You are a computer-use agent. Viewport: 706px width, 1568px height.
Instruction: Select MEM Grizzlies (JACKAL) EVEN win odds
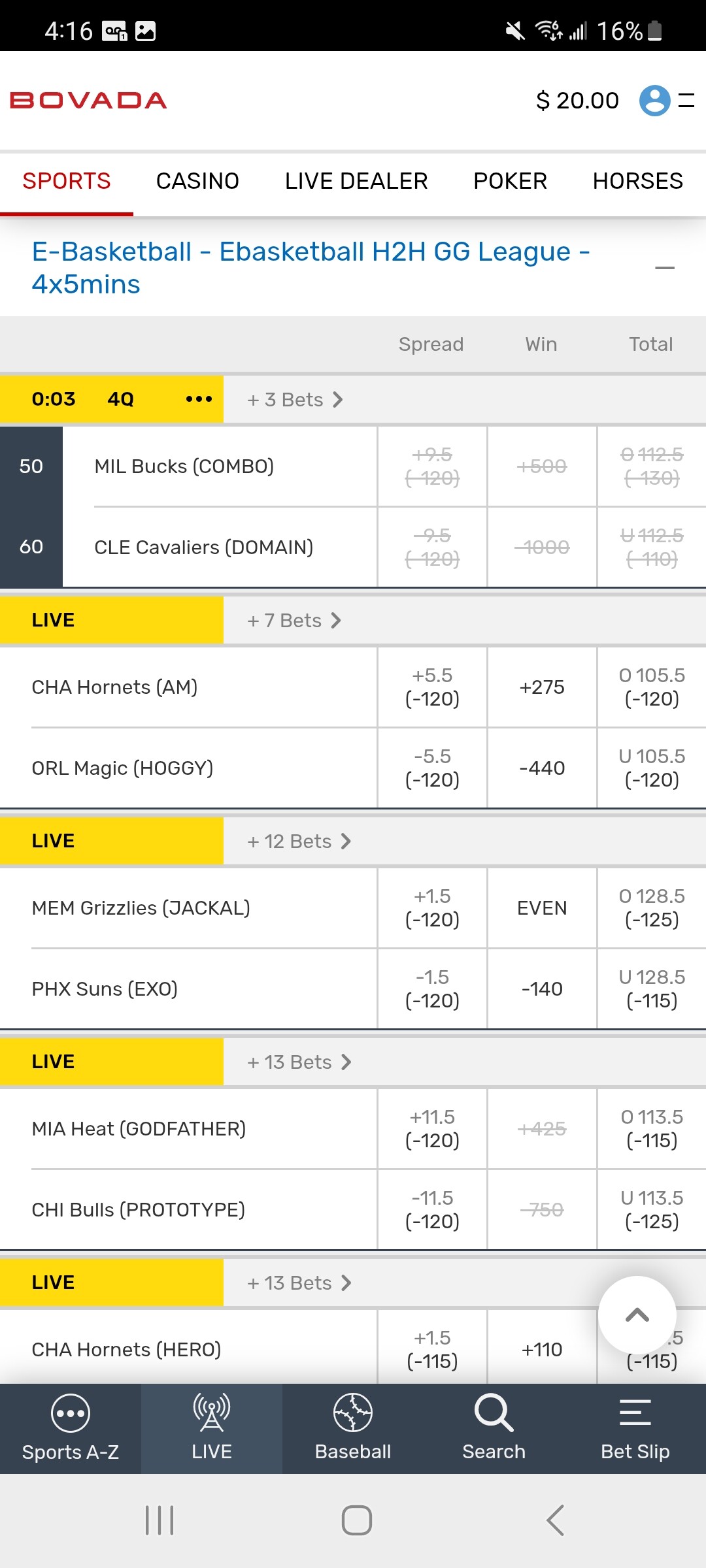(x=542, y=908)
